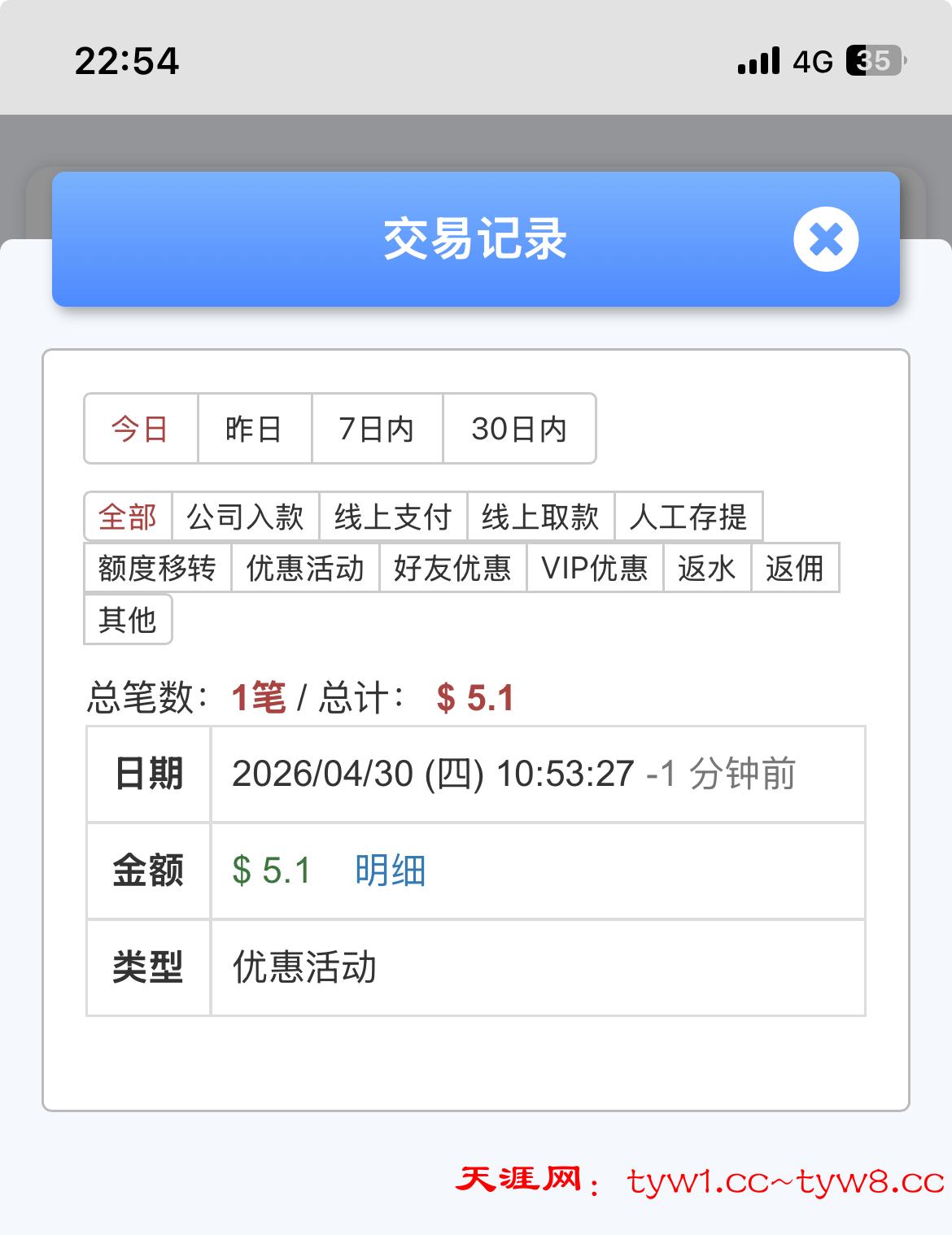Screen dimensions: 952x1235
Task: Filter by VIP优惠
Action: tap(595, 568)
